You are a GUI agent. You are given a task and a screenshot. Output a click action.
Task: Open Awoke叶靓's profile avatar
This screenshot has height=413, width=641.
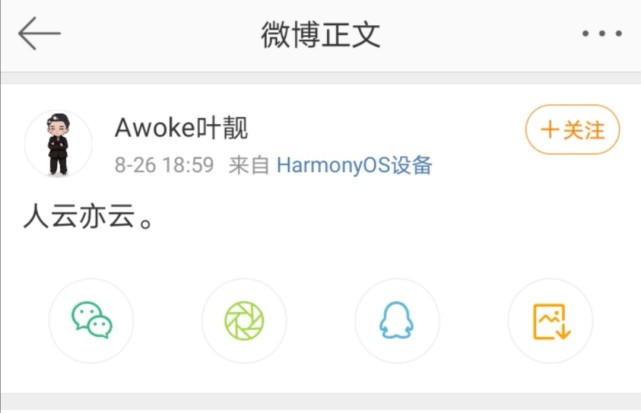[58, 144]
